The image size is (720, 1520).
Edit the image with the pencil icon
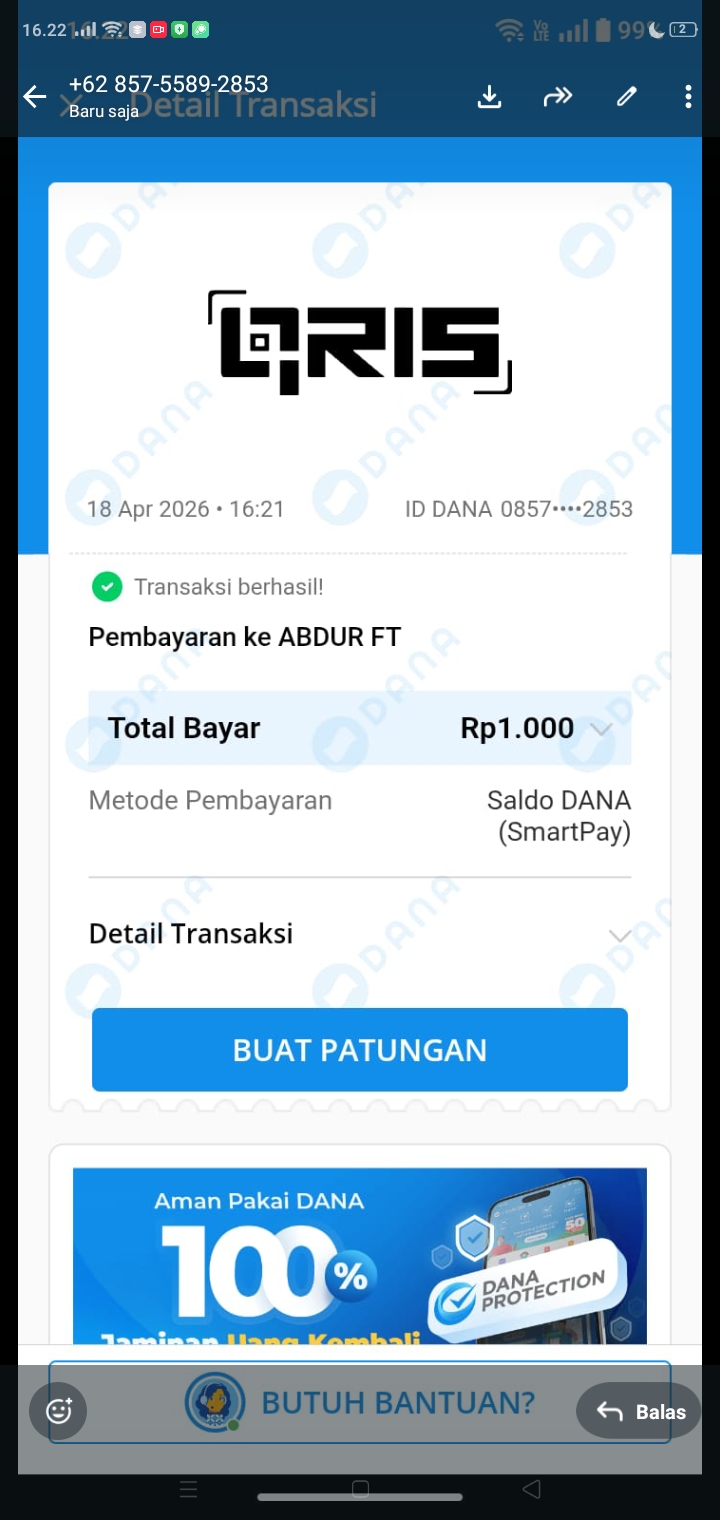627,97
